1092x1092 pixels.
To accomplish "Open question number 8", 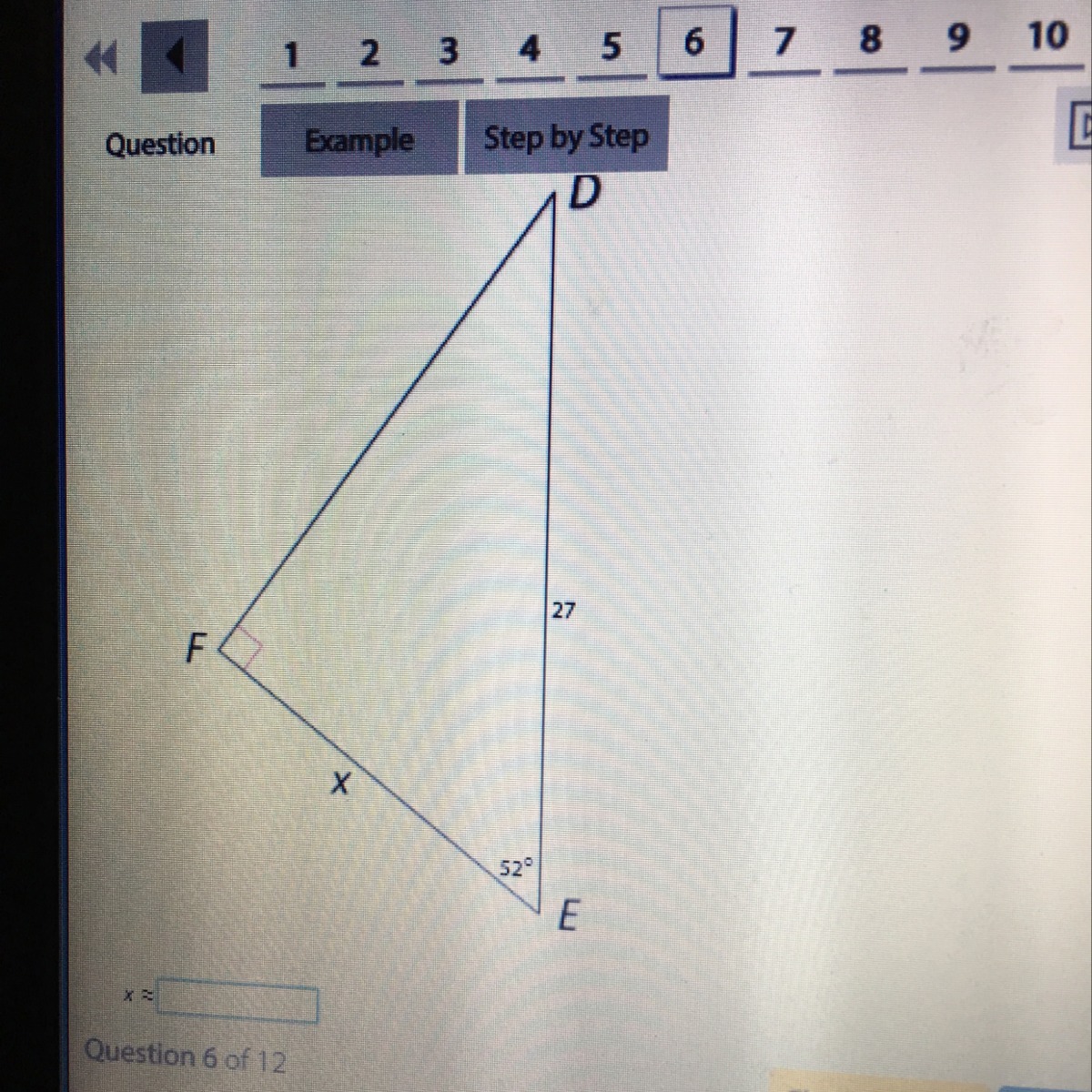I will pos(870,38).
